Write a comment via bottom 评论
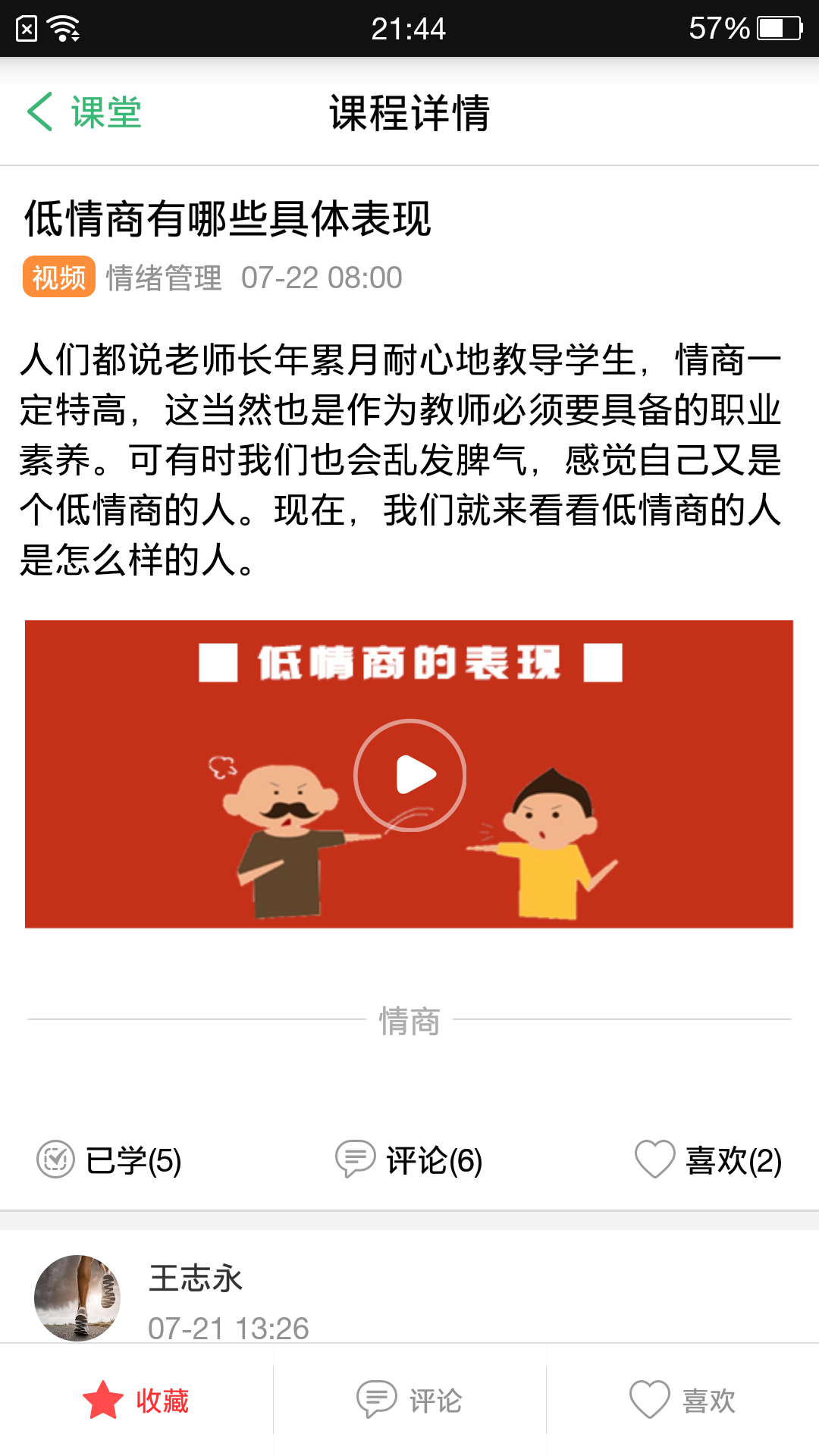 pyautogui.click(x=409, y=1400)
